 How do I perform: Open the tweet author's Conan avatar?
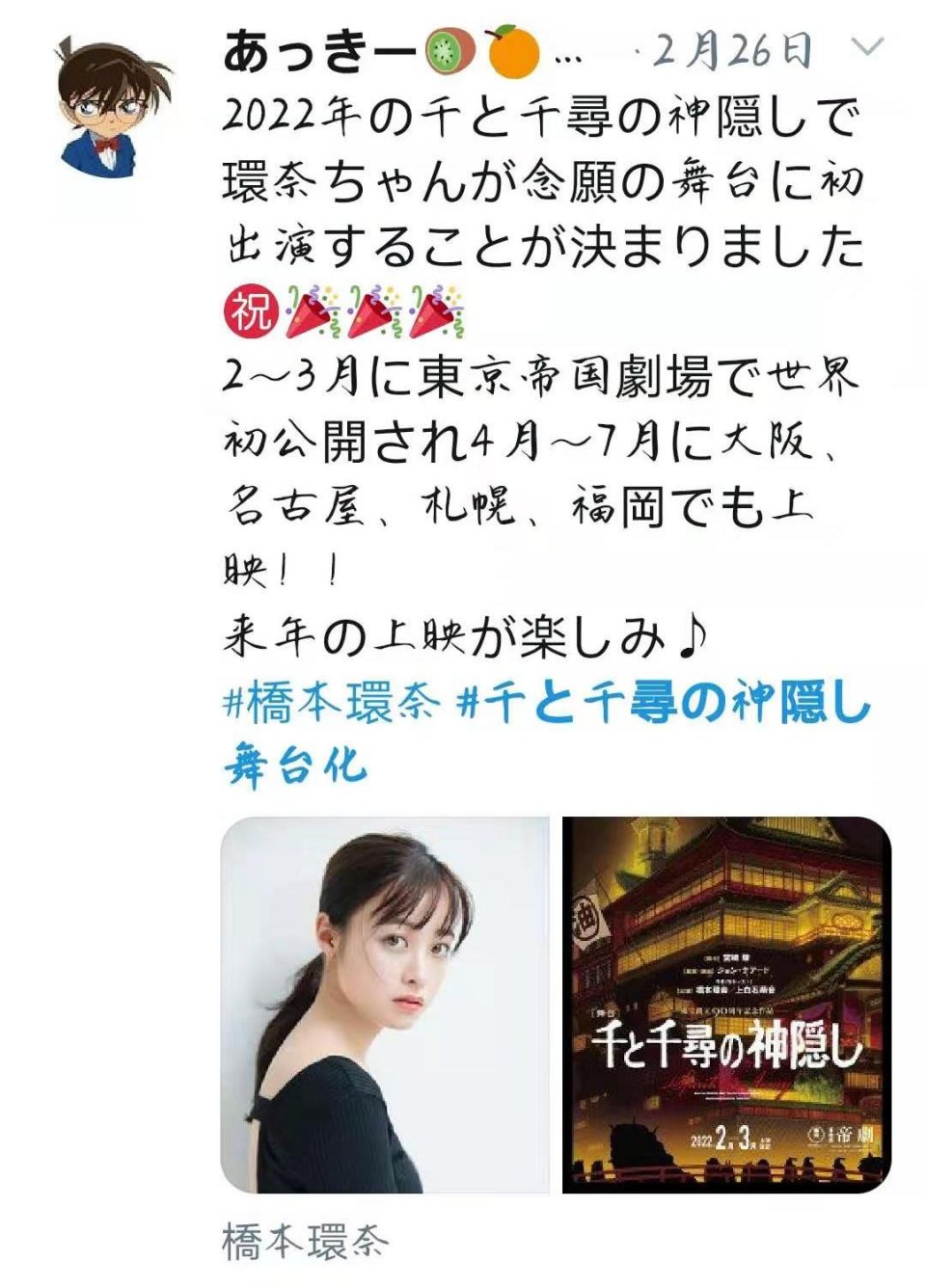pos(114,108)
